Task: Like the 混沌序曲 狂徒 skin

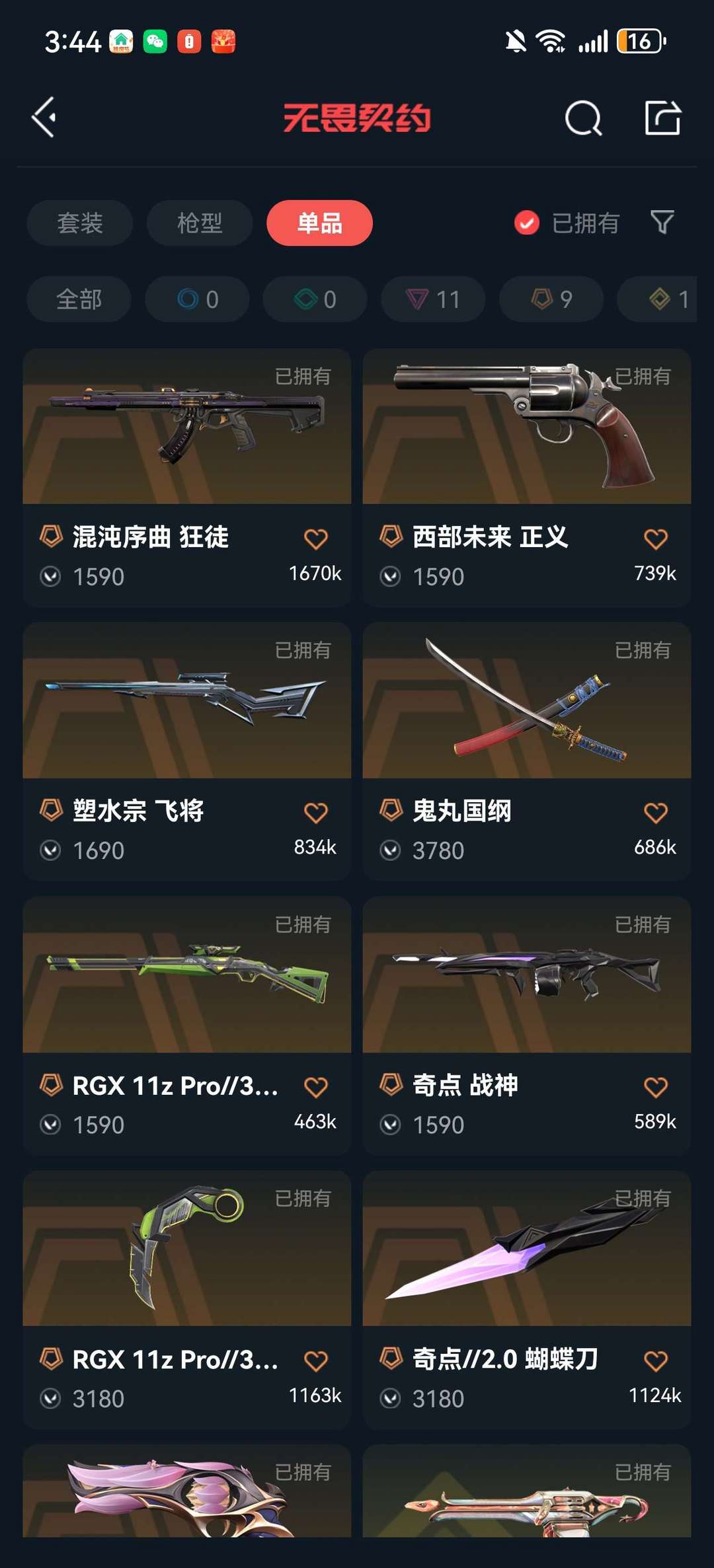Action: click(315, 539)
